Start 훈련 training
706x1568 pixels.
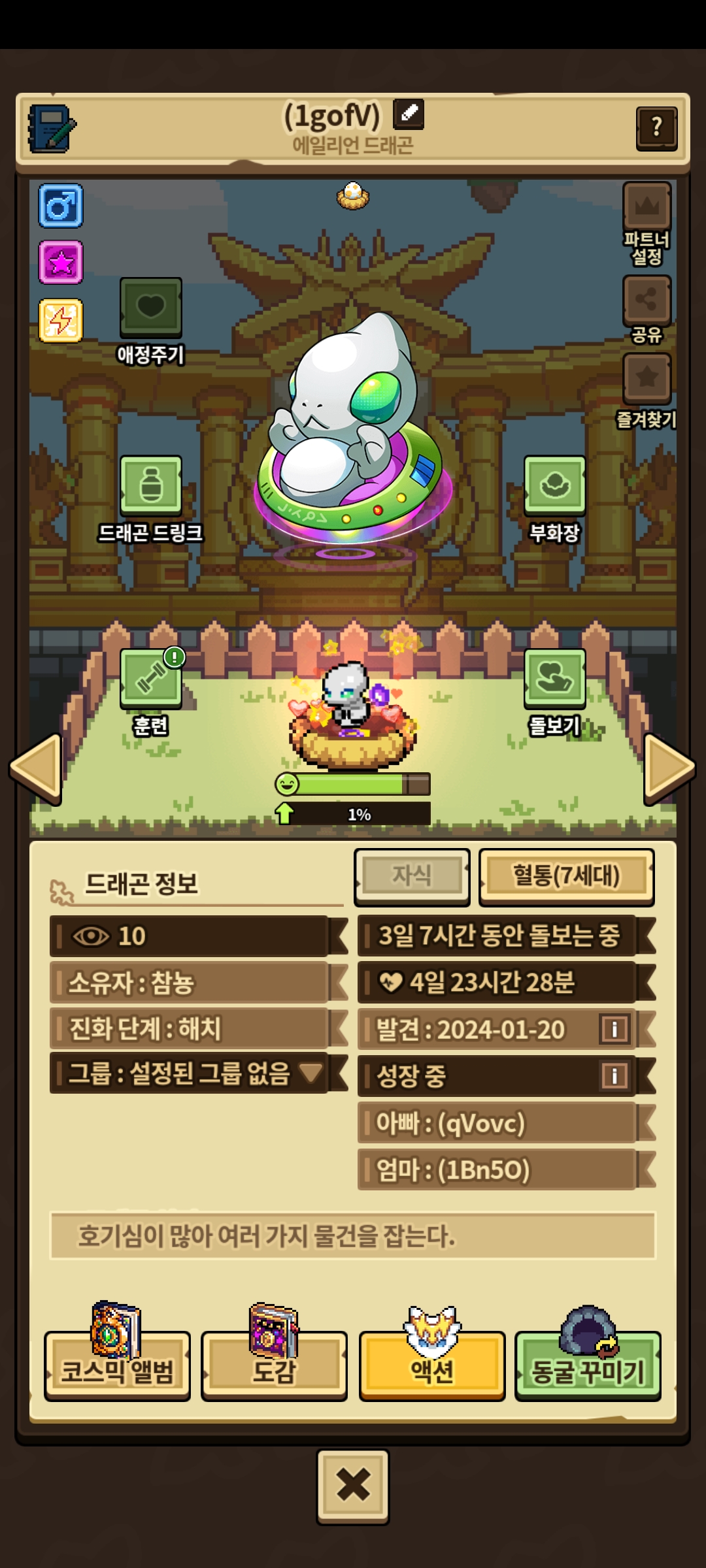[x=150, y=679]
